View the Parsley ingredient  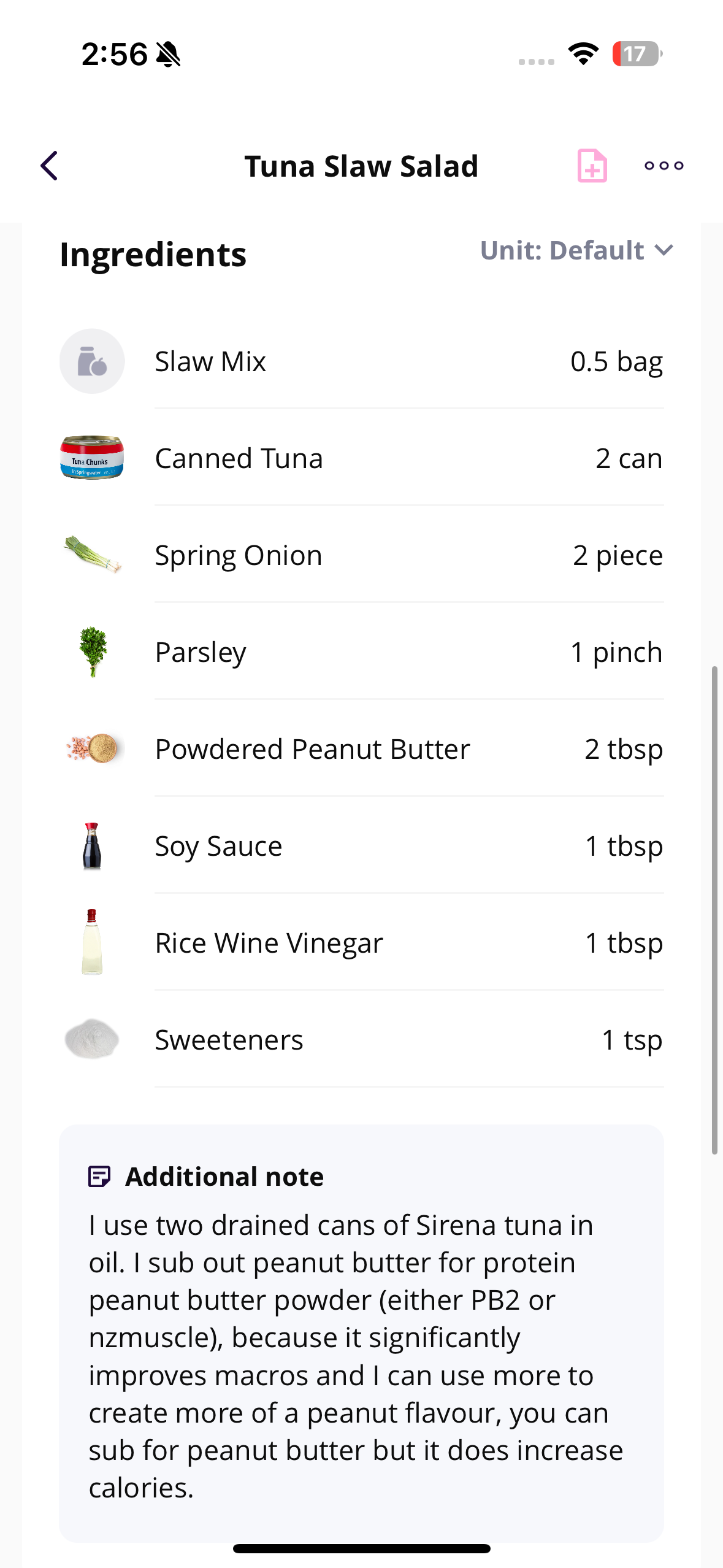click(361, 652)
